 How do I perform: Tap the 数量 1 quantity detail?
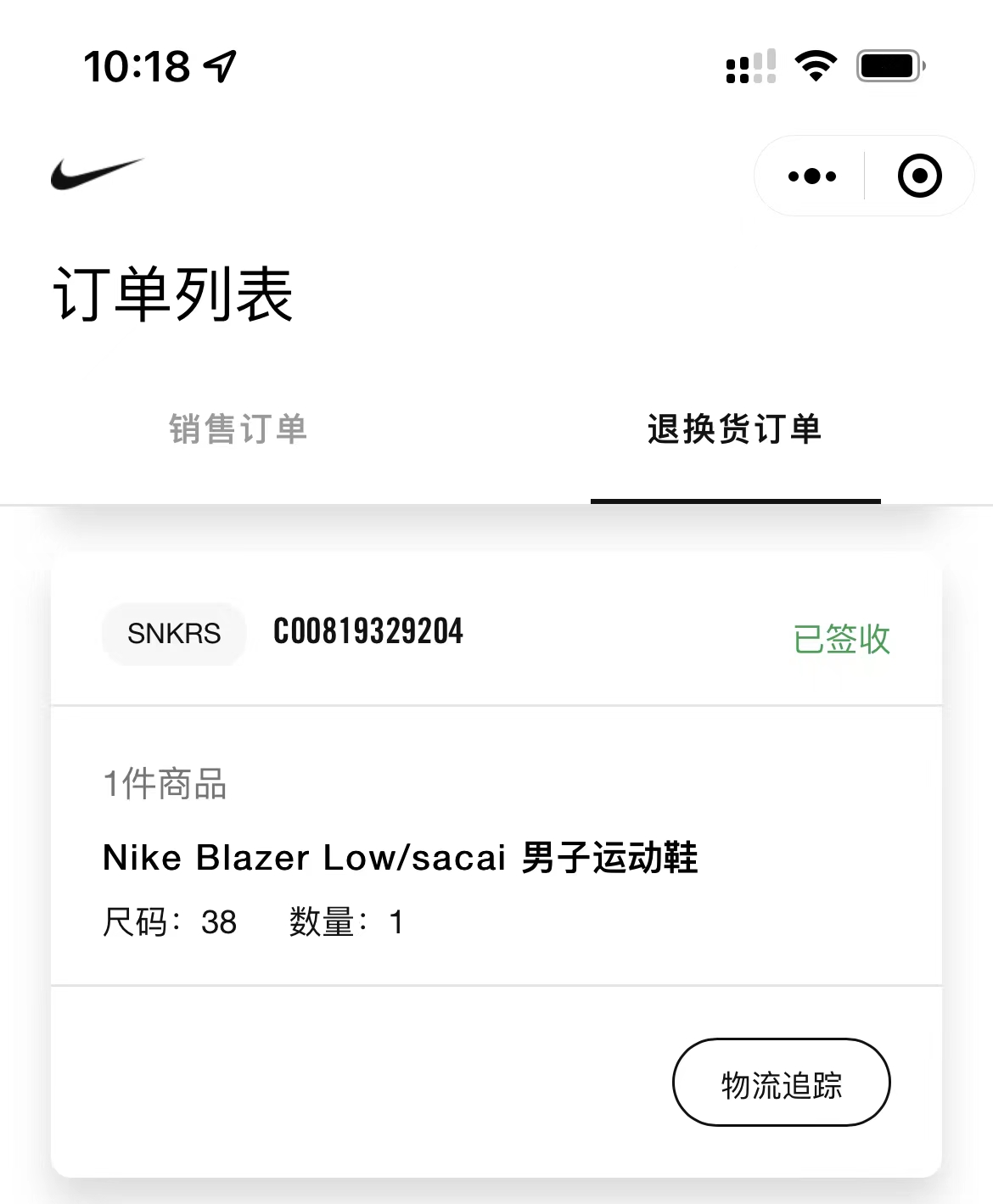(343, 923)
